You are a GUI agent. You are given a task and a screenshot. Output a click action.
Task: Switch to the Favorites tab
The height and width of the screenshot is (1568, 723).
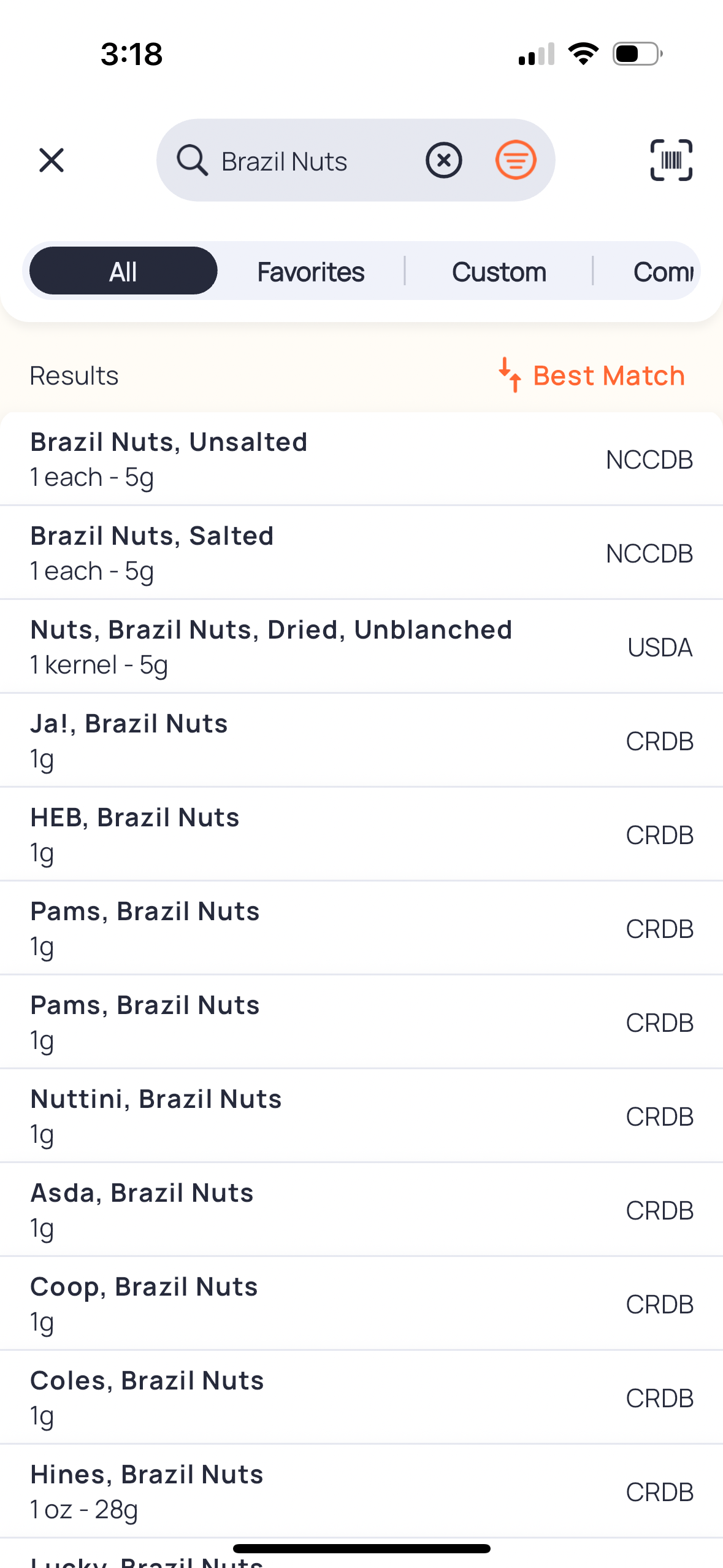tap(310, 271)
